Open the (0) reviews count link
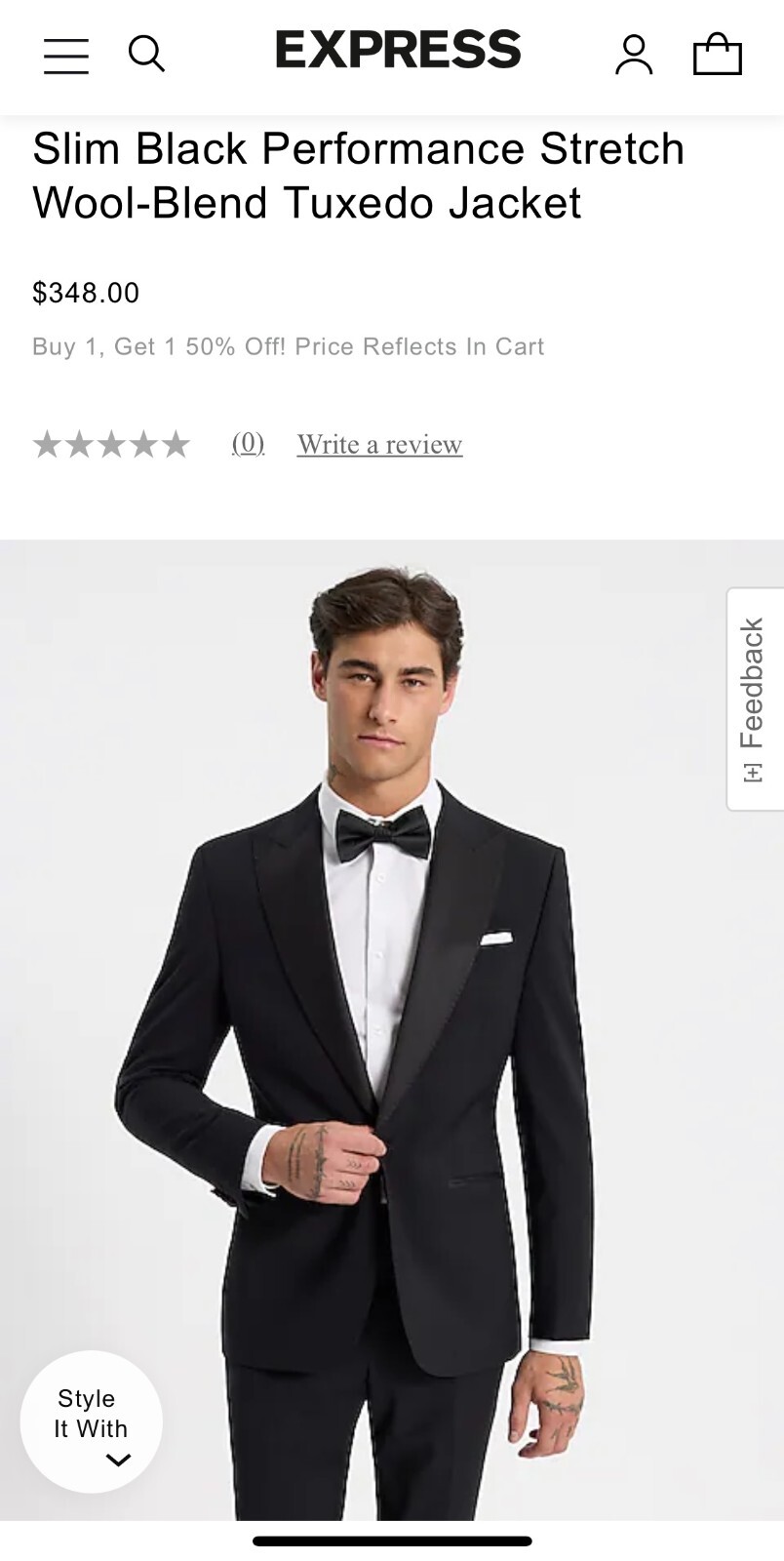The height and width of the screenshot is (1561, 784). [248, 444]
